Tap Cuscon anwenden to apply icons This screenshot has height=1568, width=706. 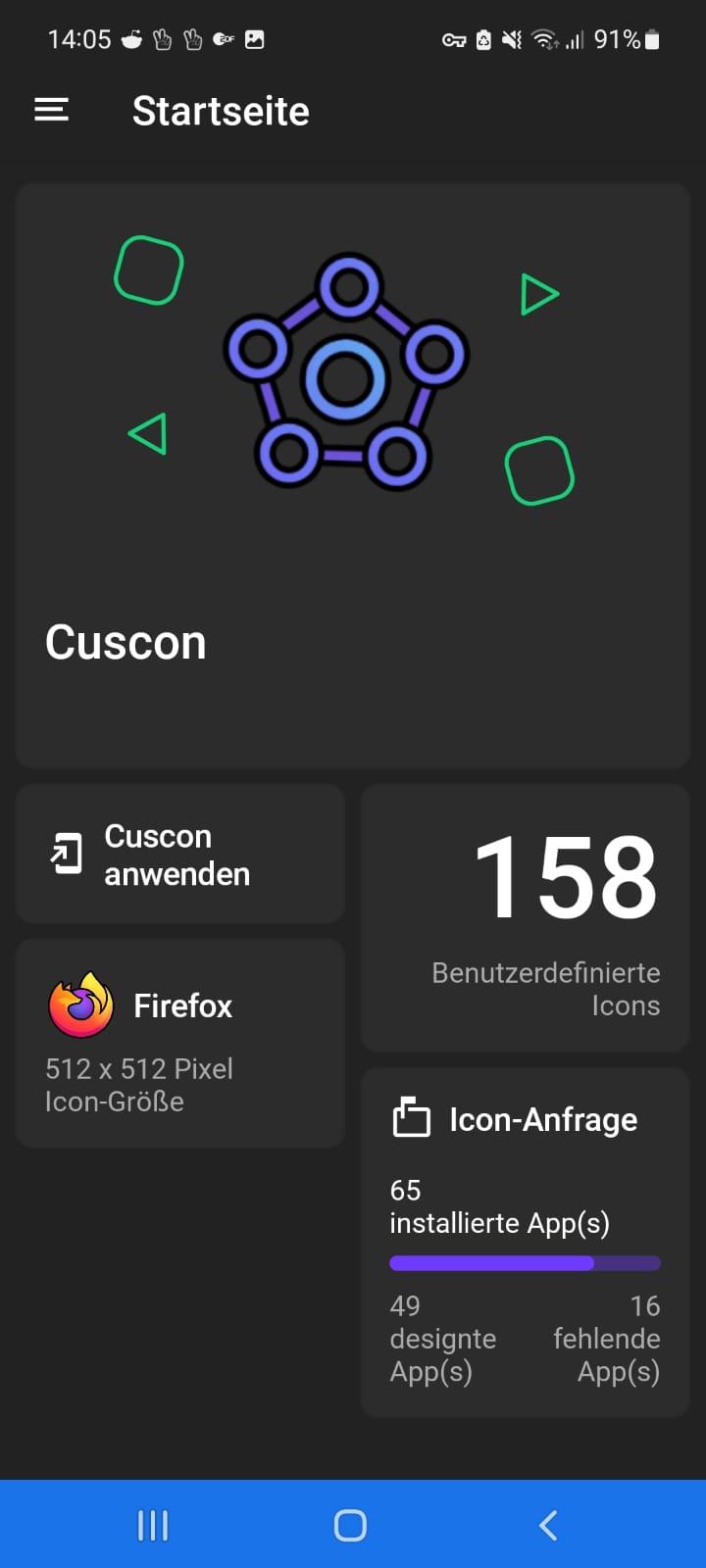(180, 855)
